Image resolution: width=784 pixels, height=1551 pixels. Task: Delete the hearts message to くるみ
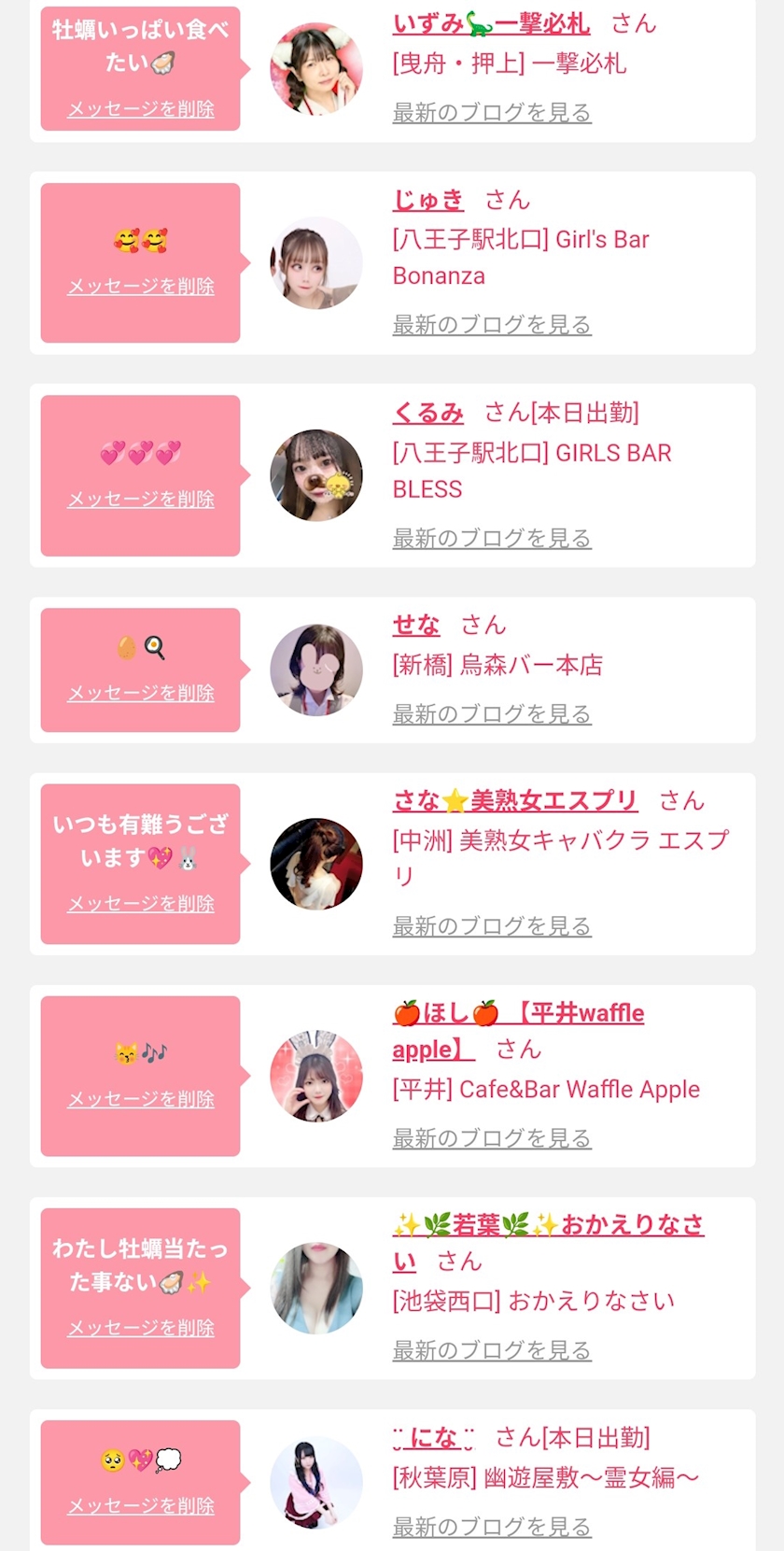click(x=141, y=500)
